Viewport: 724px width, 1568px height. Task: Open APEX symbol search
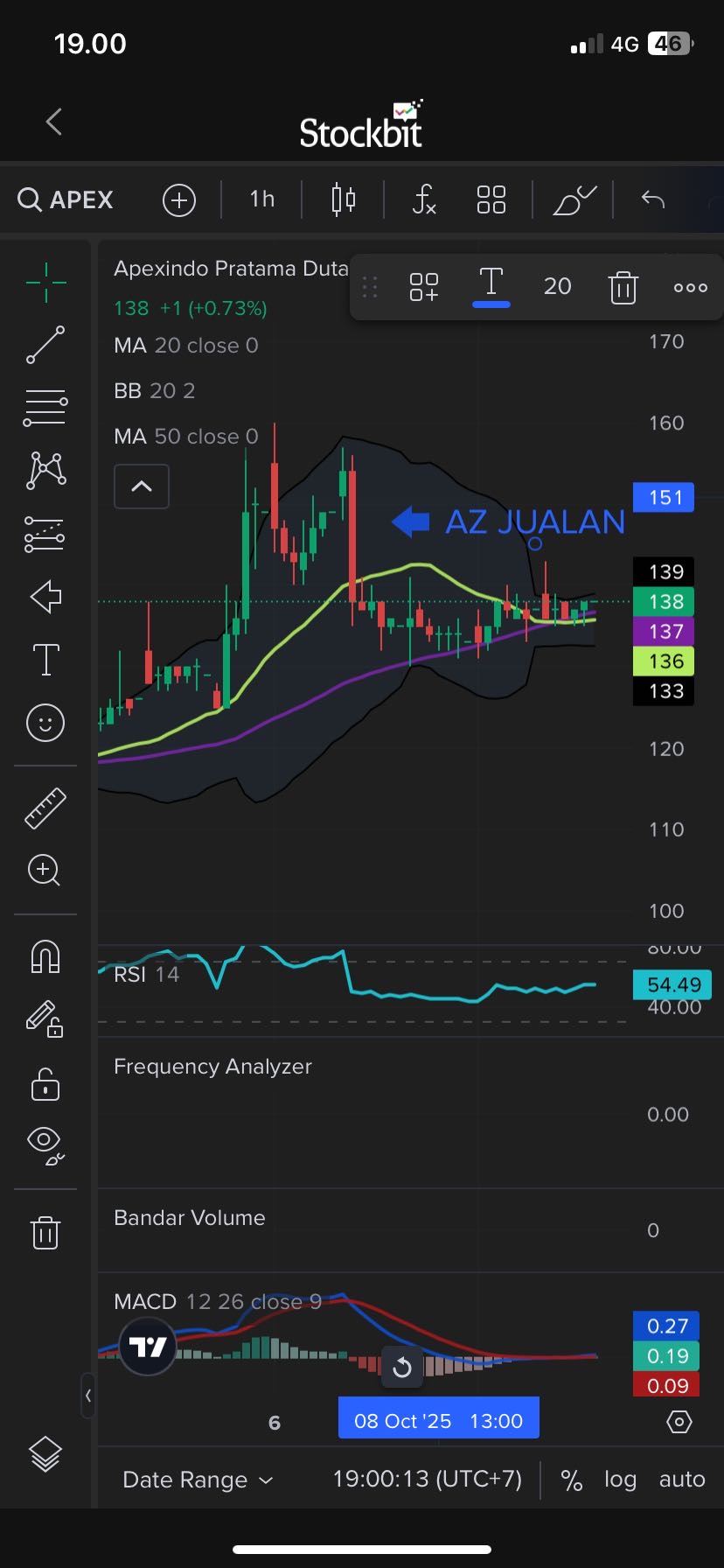66,199
